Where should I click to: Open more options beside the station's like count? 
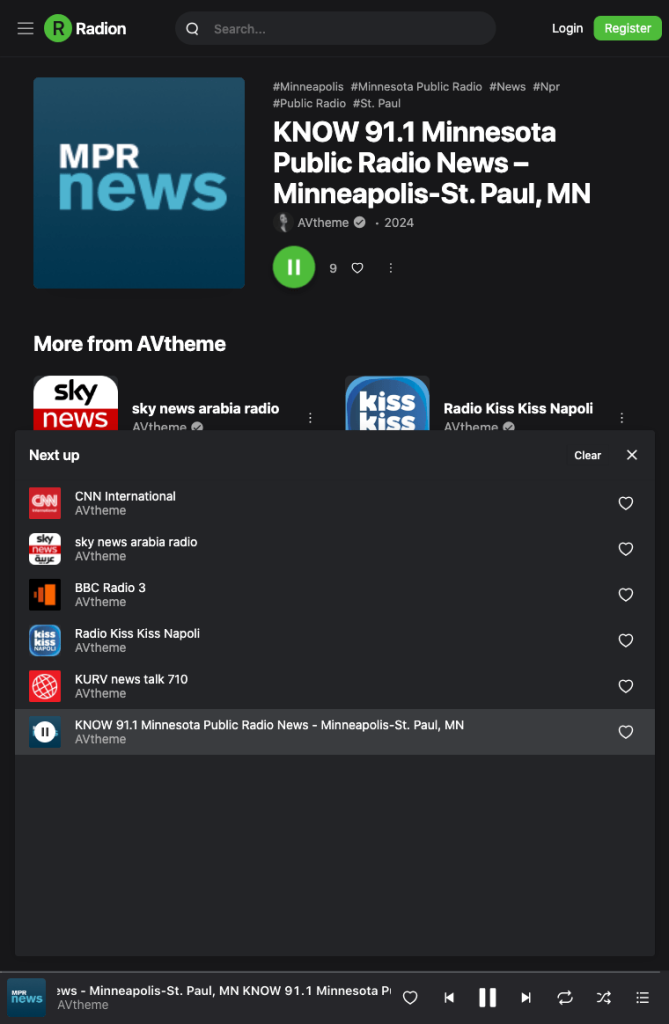(391, 268)
